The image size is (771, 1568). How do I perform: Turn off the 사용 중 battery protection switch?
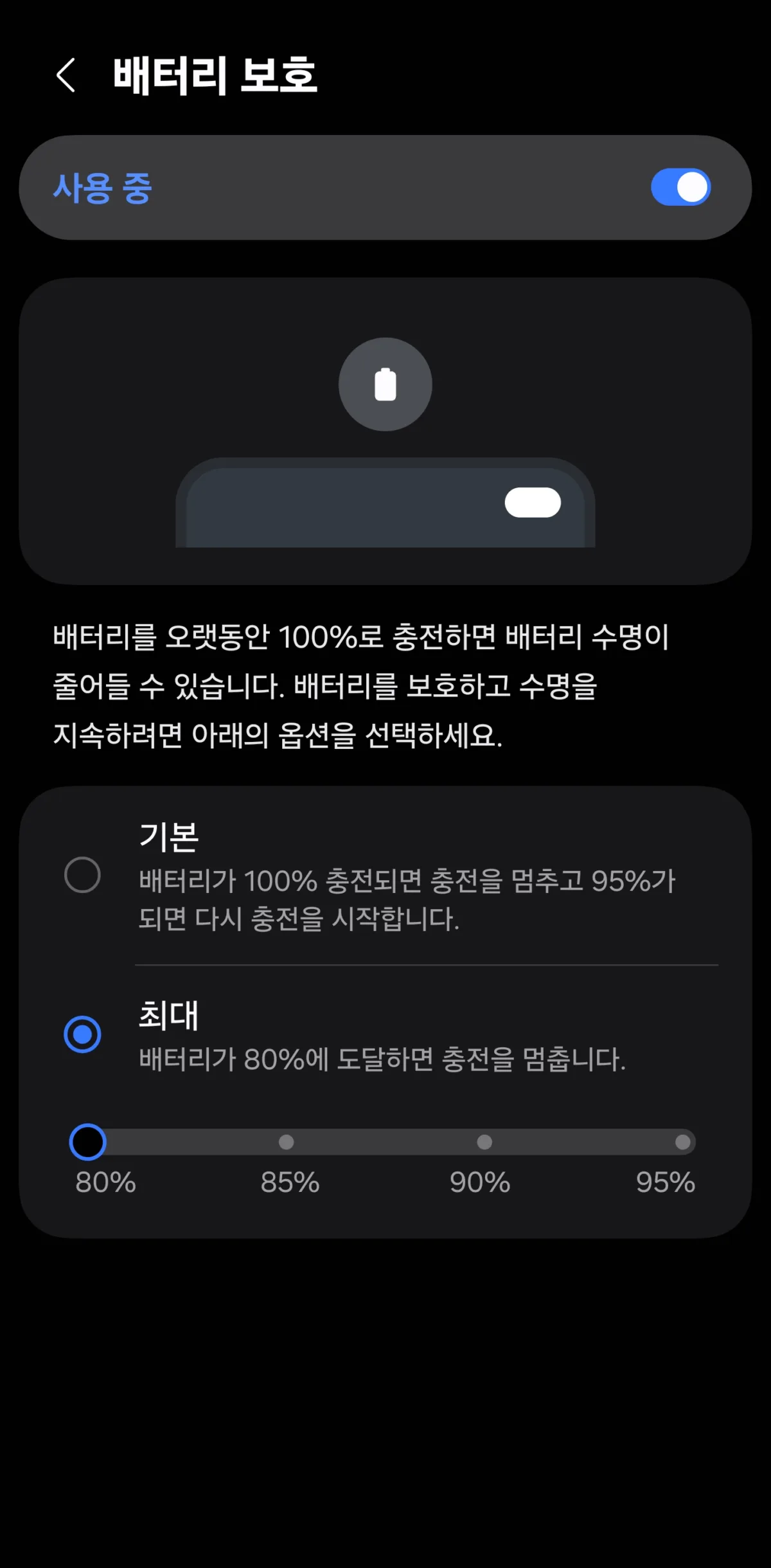pos(680,188)
